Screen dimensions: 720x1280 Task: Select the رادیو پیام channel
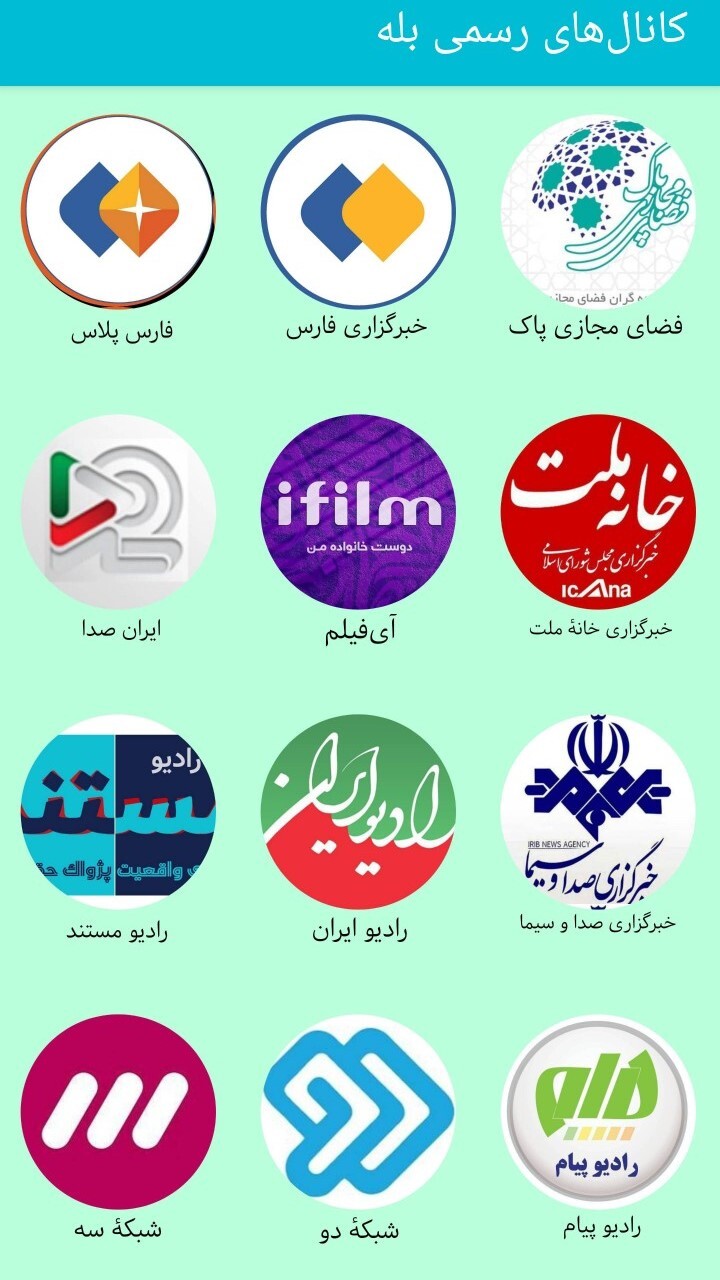tap(597, 1111)
